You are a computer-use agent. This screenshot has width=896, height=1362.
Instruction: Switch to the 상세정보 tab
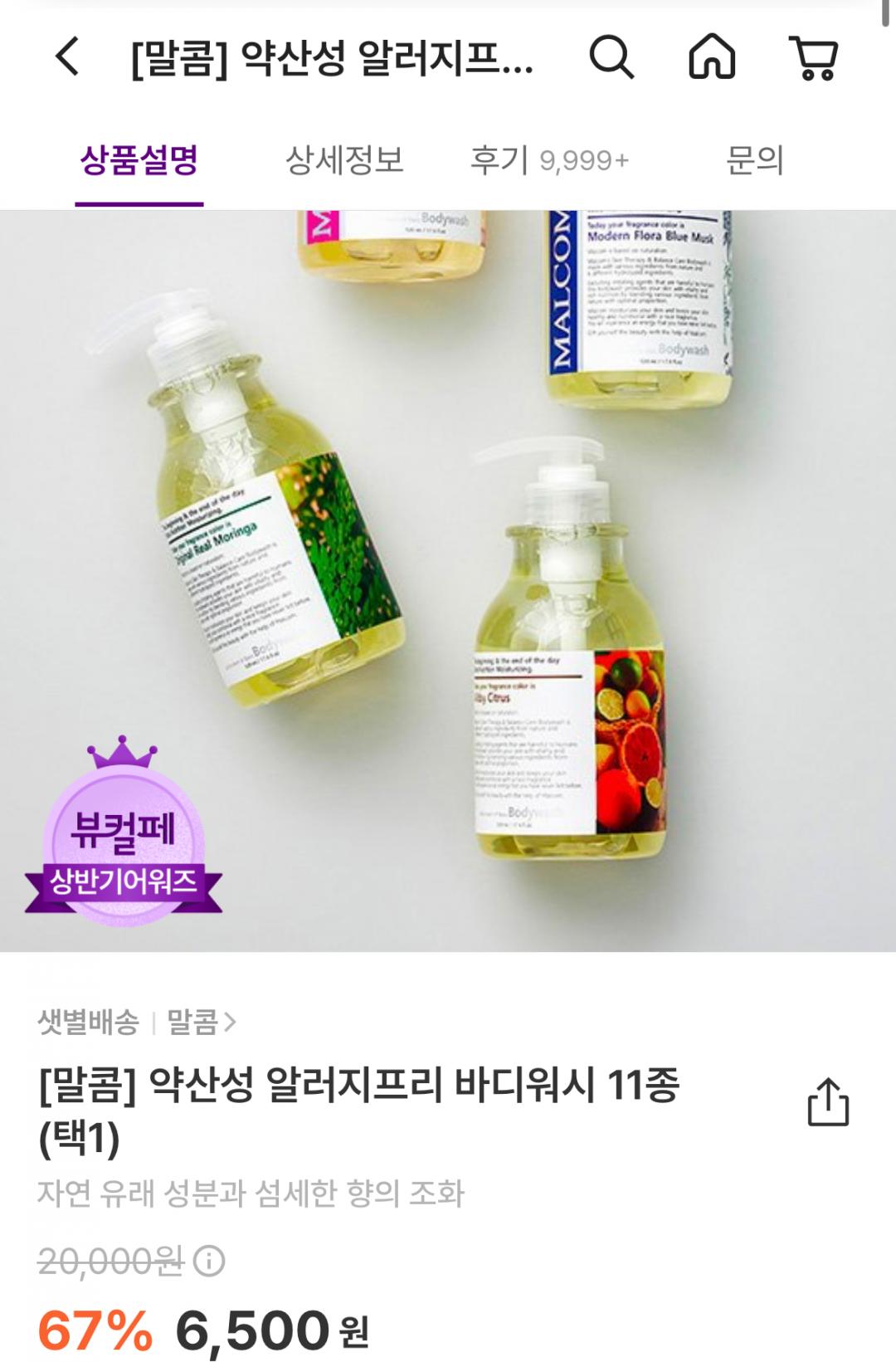344,159
